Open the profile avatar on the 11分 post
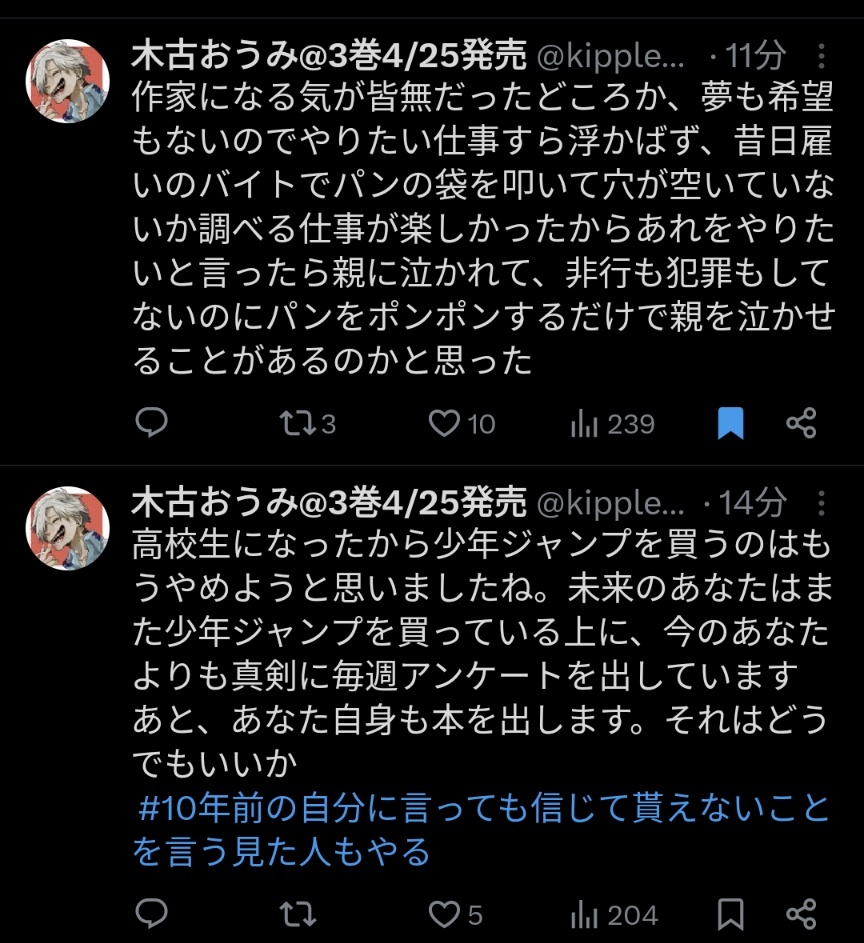 [x=67, y=81]
